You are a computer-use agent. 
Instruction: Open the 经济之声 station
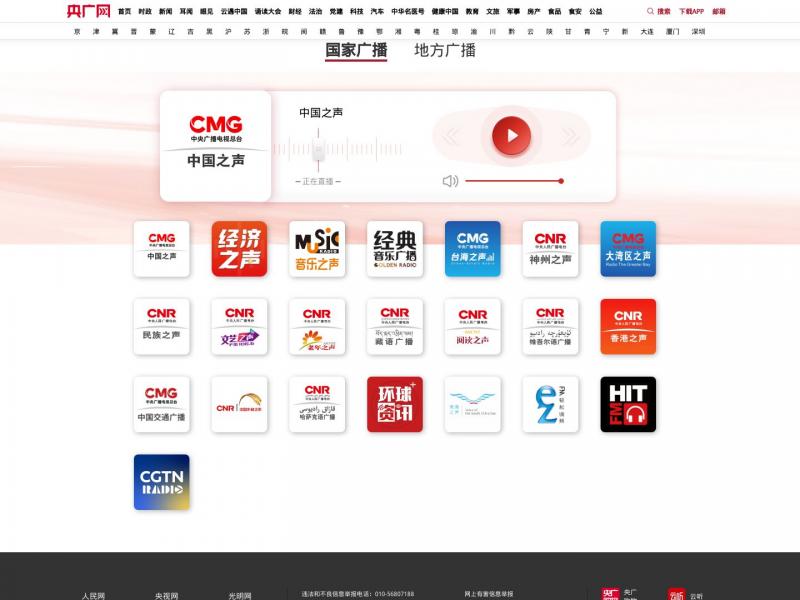coord(239,249)
